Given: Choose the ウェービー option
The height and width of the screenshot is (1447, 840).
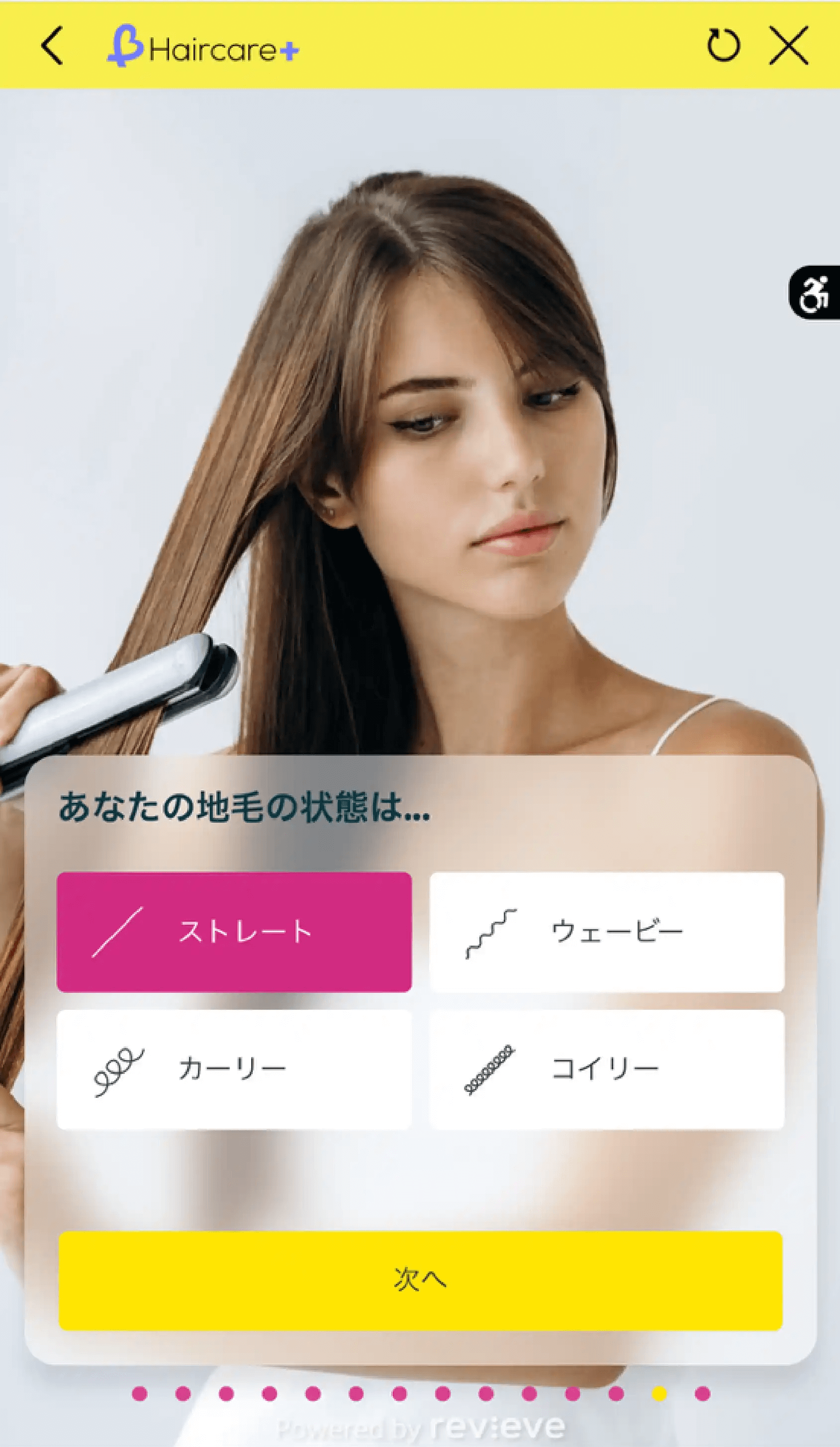Looking at the screenshot, I should (x=606, y=932).
